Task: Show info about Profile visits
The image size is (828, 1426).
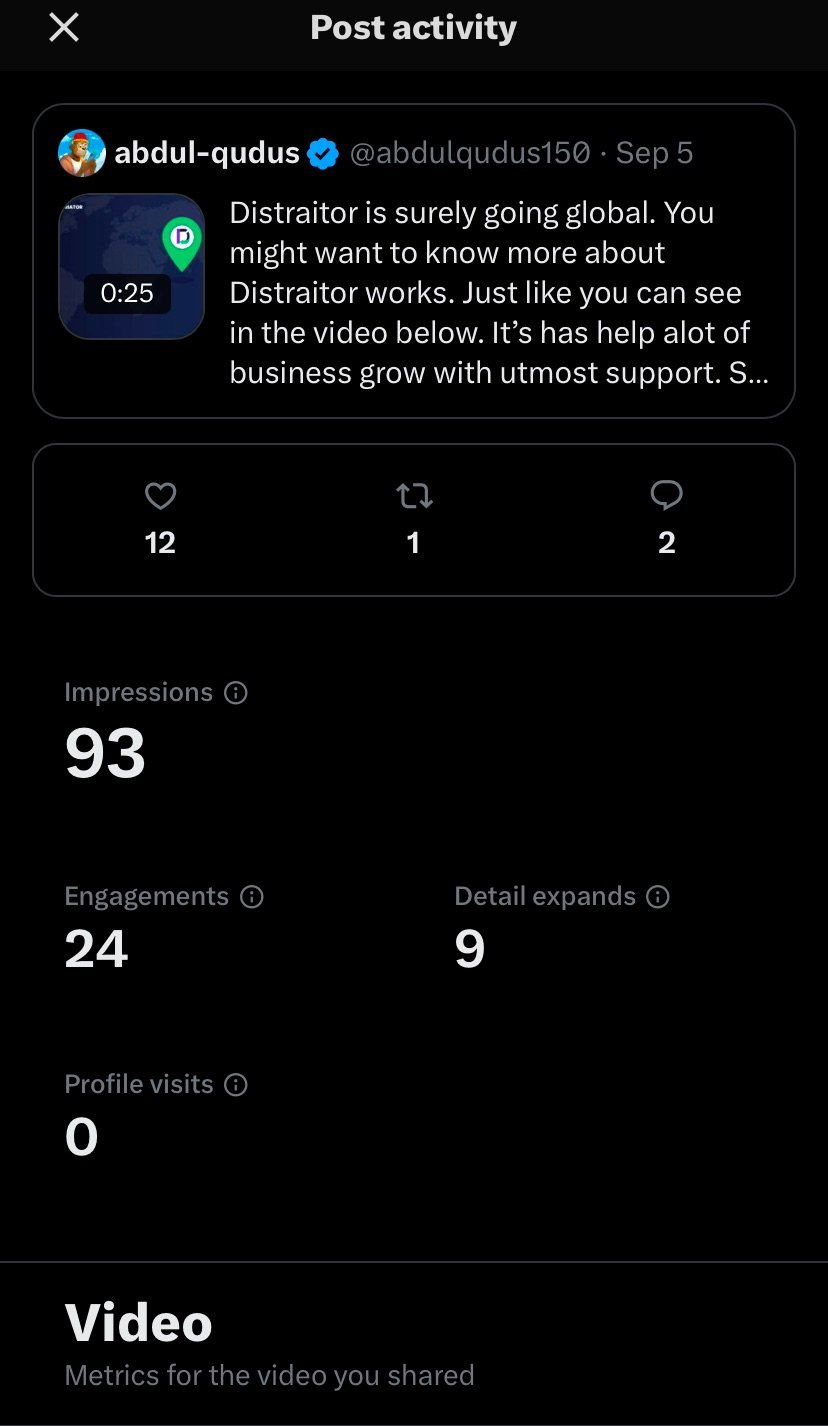Action: click(x=236, y=1085)
